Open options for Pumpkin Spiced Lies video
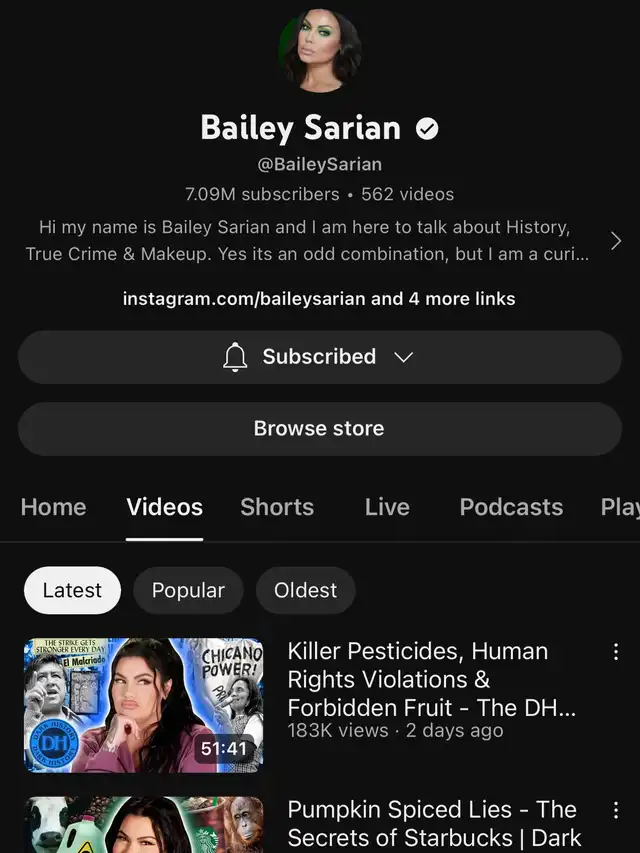This screenshot has height=853, width=640. click(615, 809)
